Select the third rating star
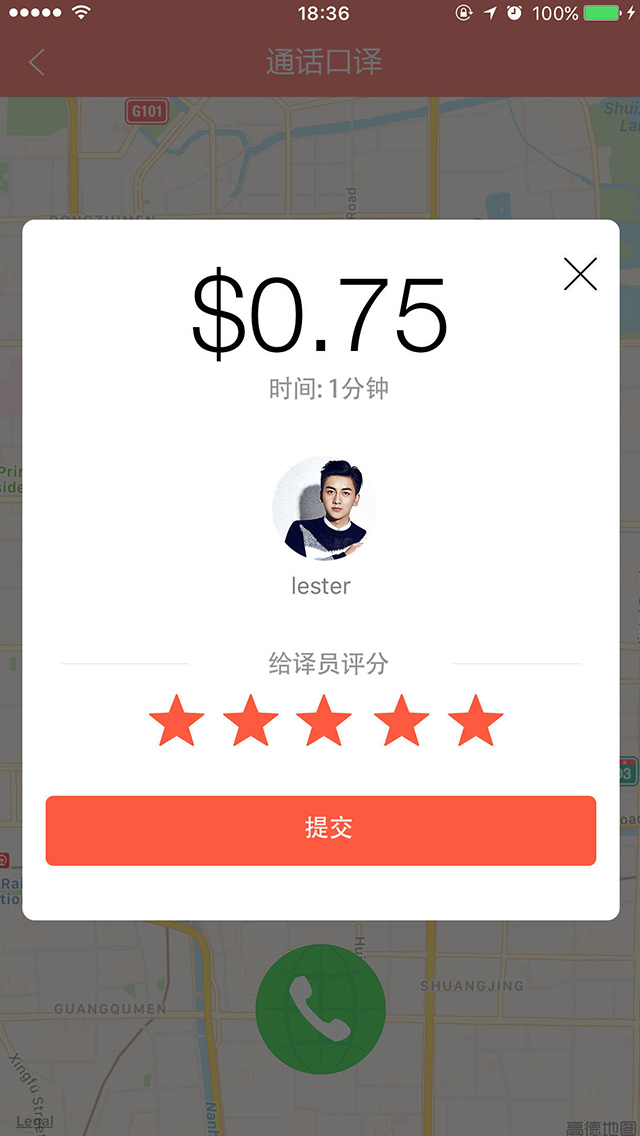Viewport: 640px width, 1136px height. (x=324, y=721)
